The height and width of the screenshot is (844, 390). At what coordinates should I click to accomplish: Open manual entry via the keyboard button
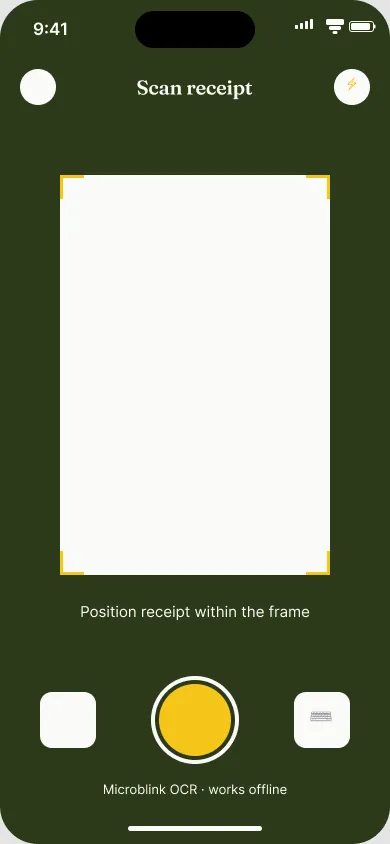point(322,720)
